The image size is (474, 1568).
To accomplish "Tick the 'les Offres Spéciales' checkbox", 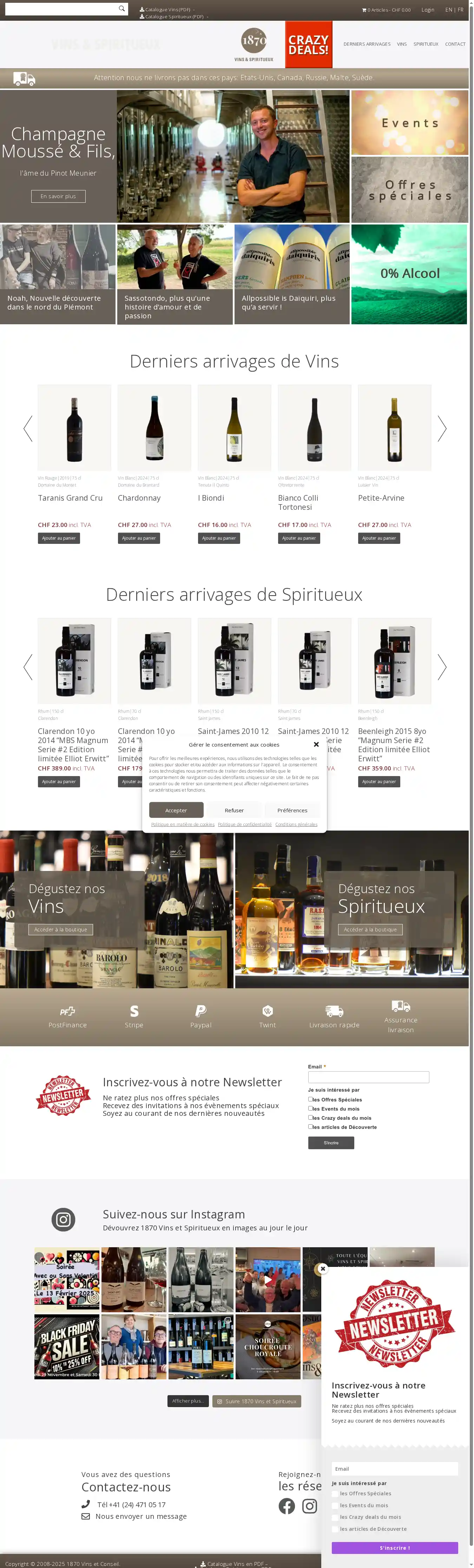I will [310, 1099].
